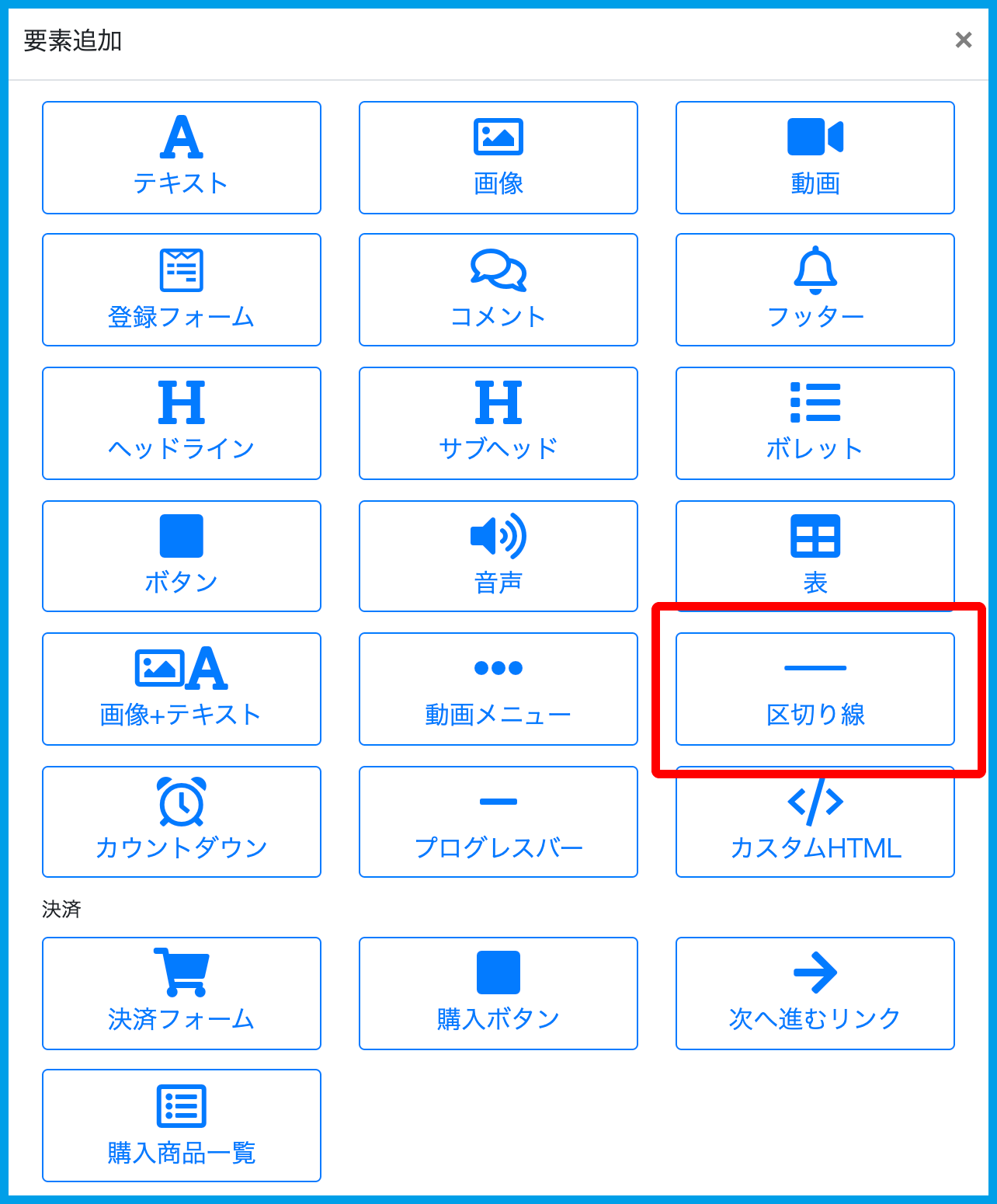Insert a ボタン element
The image size is (997, 1204).
point(182,556)
